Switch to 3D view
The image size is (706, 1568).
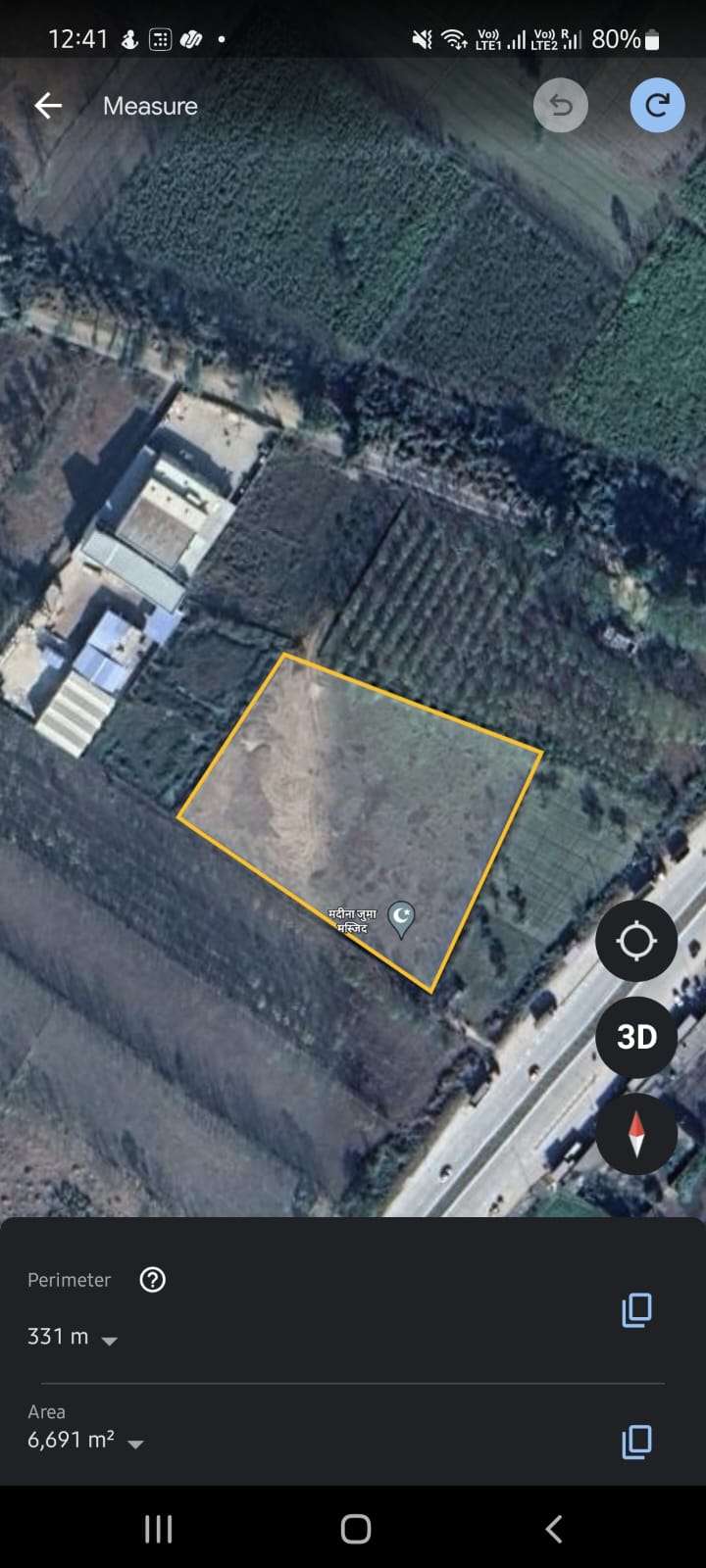[636, 1037]
